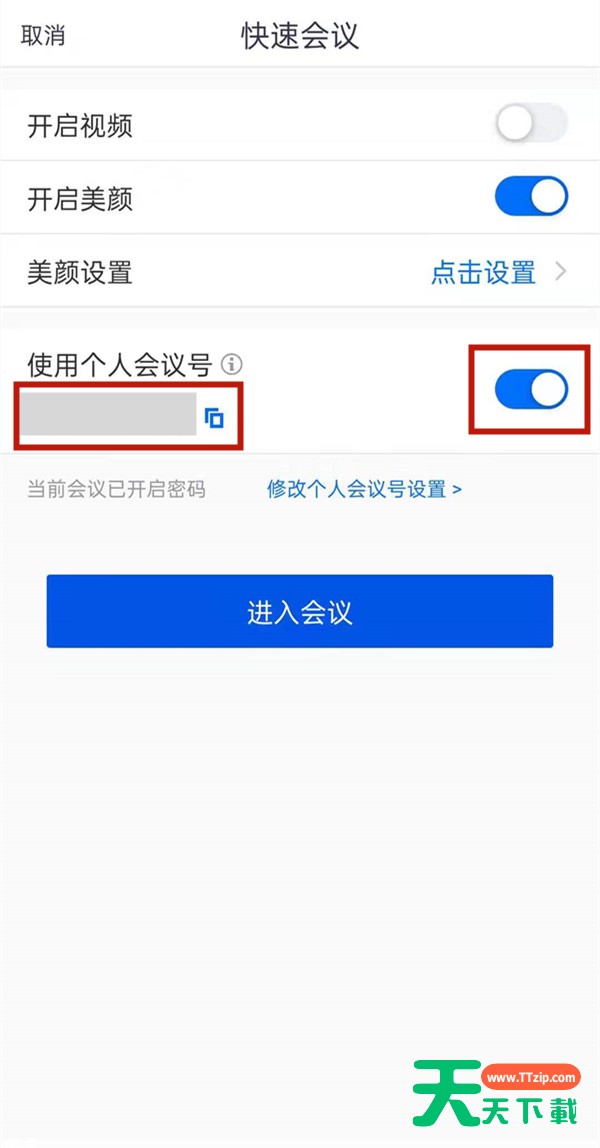The height and width of the screenshot is (1148, 600).
Task: Disable the 使用个人会议号 switch
Action: coord(531,389)
